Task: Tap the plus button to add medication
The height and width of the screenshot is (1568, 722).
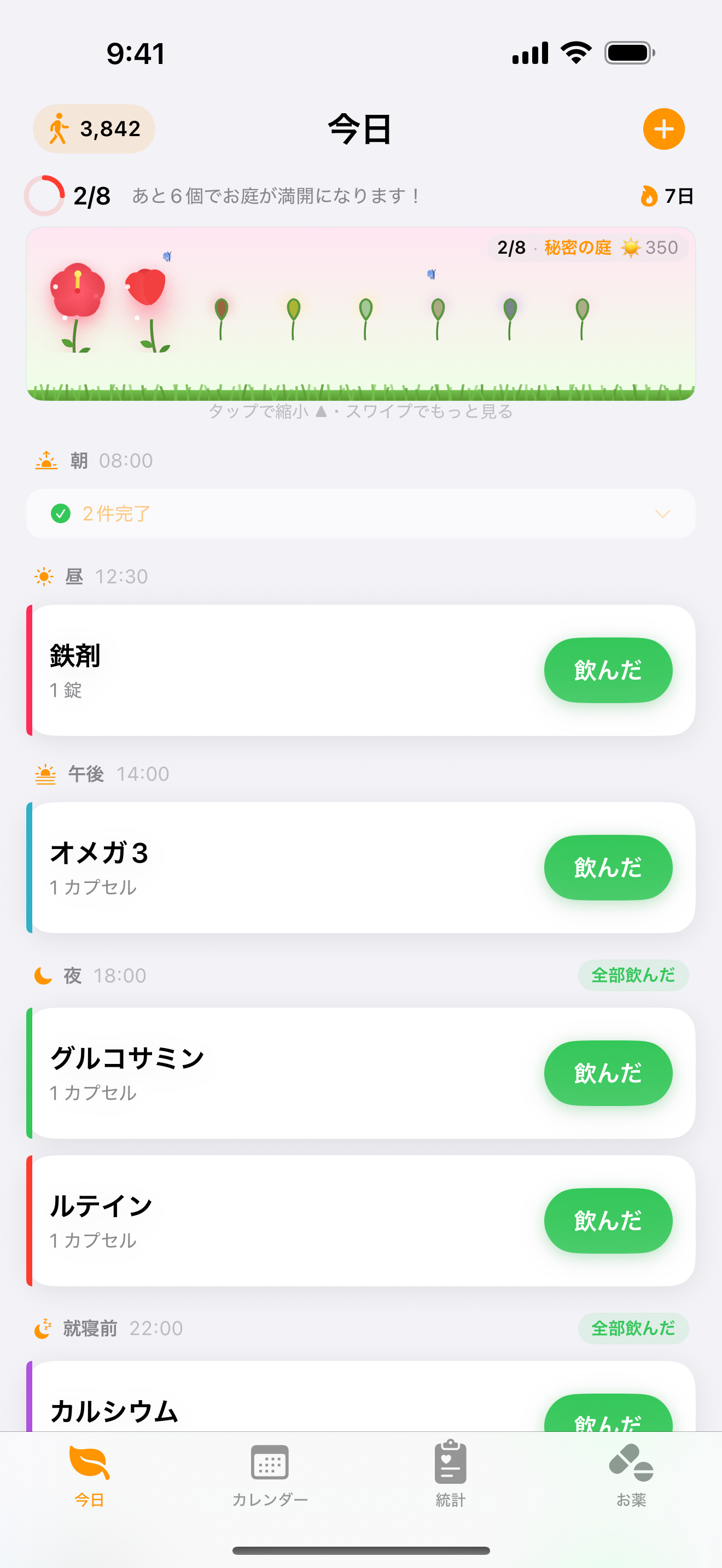Action: coord(664,128)
